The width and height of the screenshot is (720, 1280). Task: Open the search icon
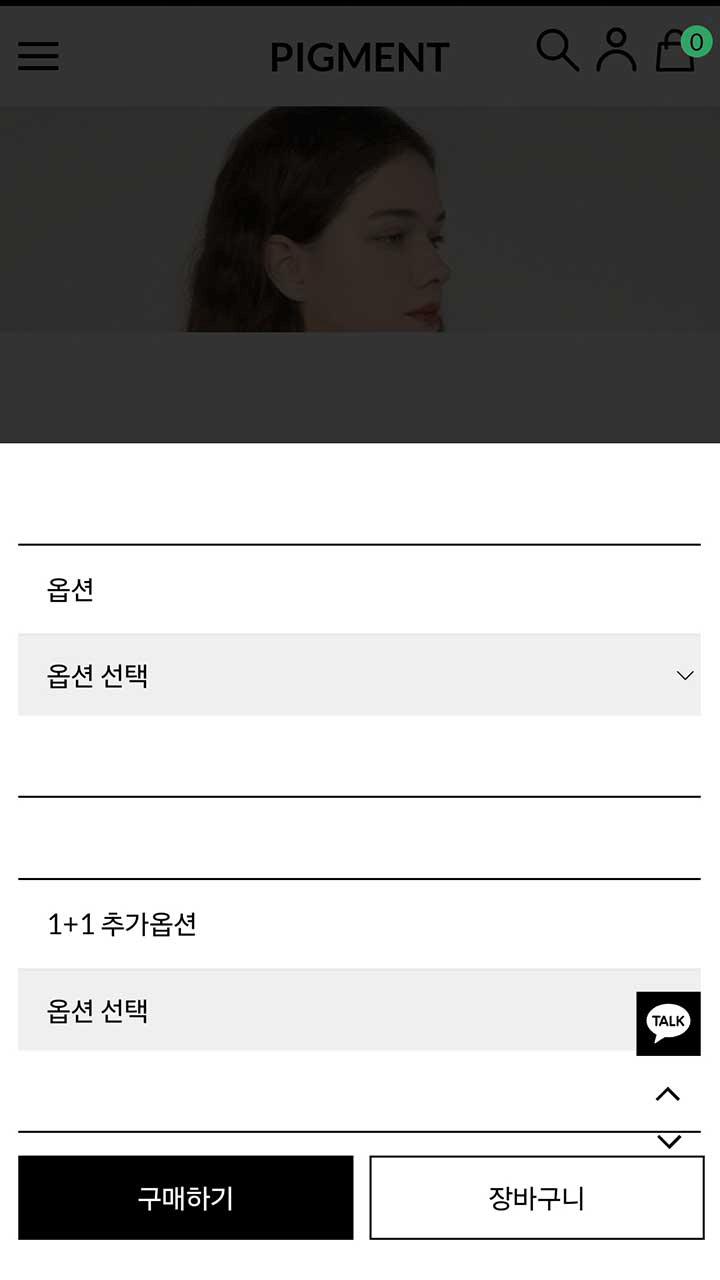(557, 50)
